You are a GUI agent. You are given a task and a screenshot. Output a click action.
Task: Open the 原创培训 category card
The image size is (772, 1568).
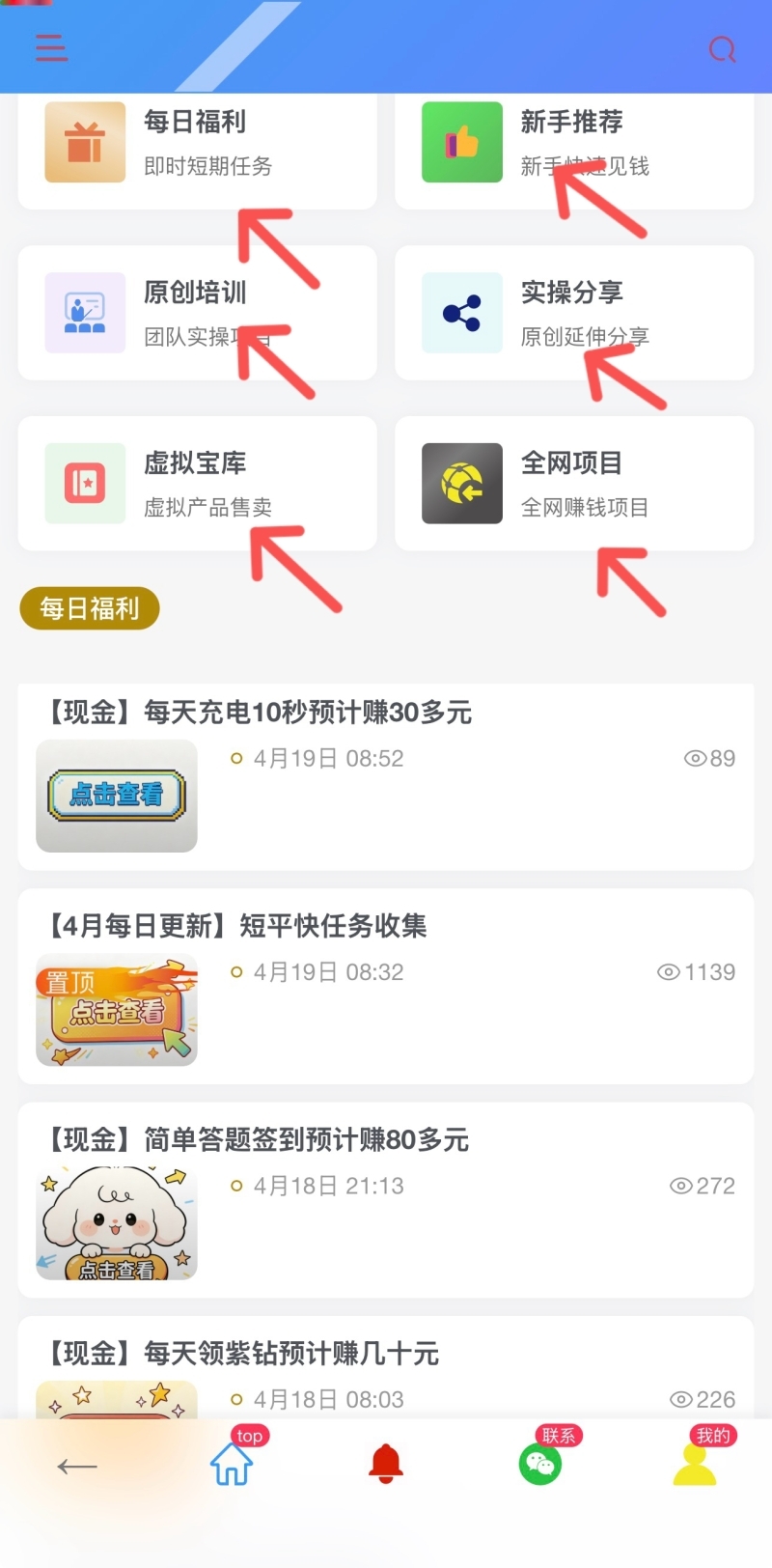197,312
